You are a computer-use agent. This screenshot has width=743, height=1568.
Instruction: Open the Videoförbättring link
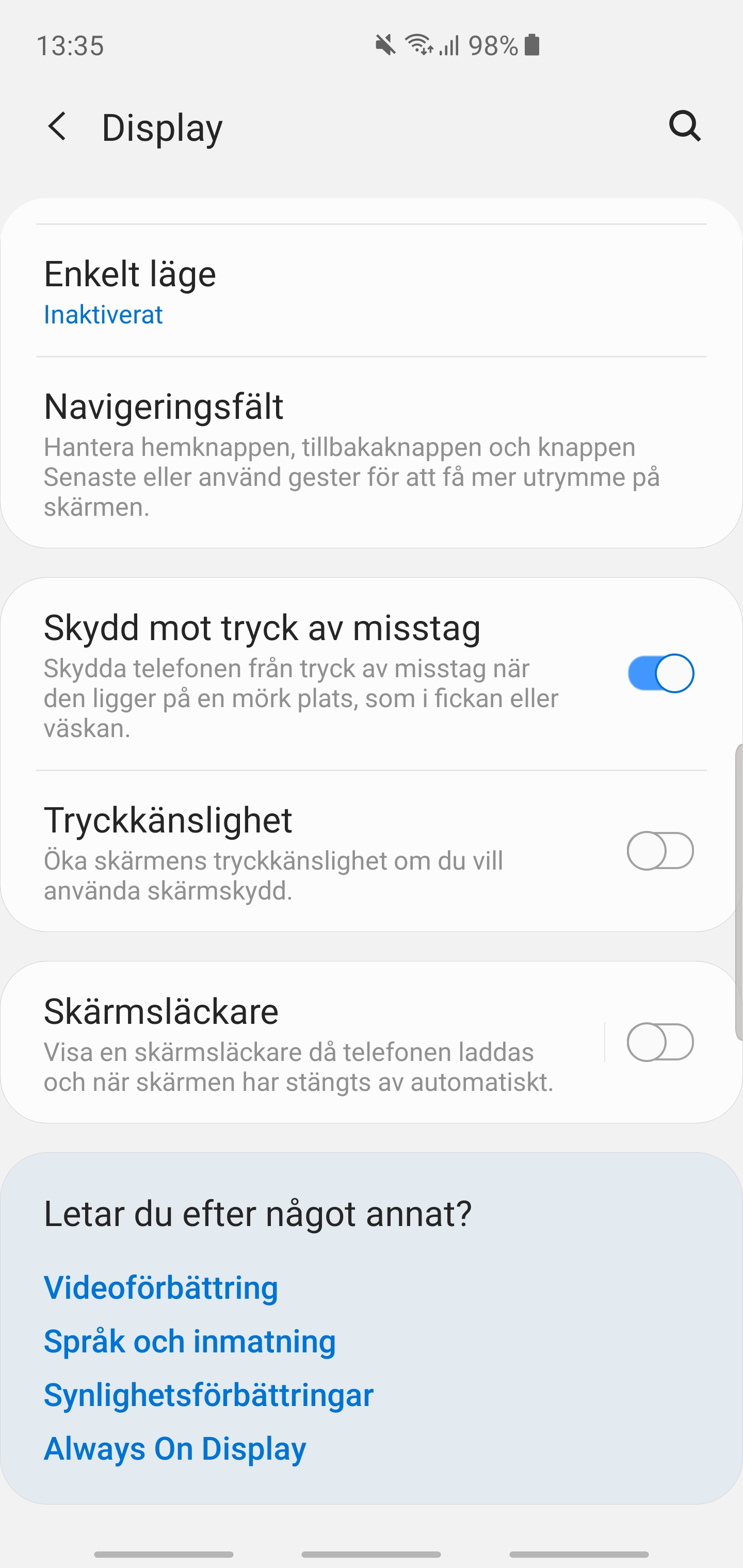coord(161,1287)
